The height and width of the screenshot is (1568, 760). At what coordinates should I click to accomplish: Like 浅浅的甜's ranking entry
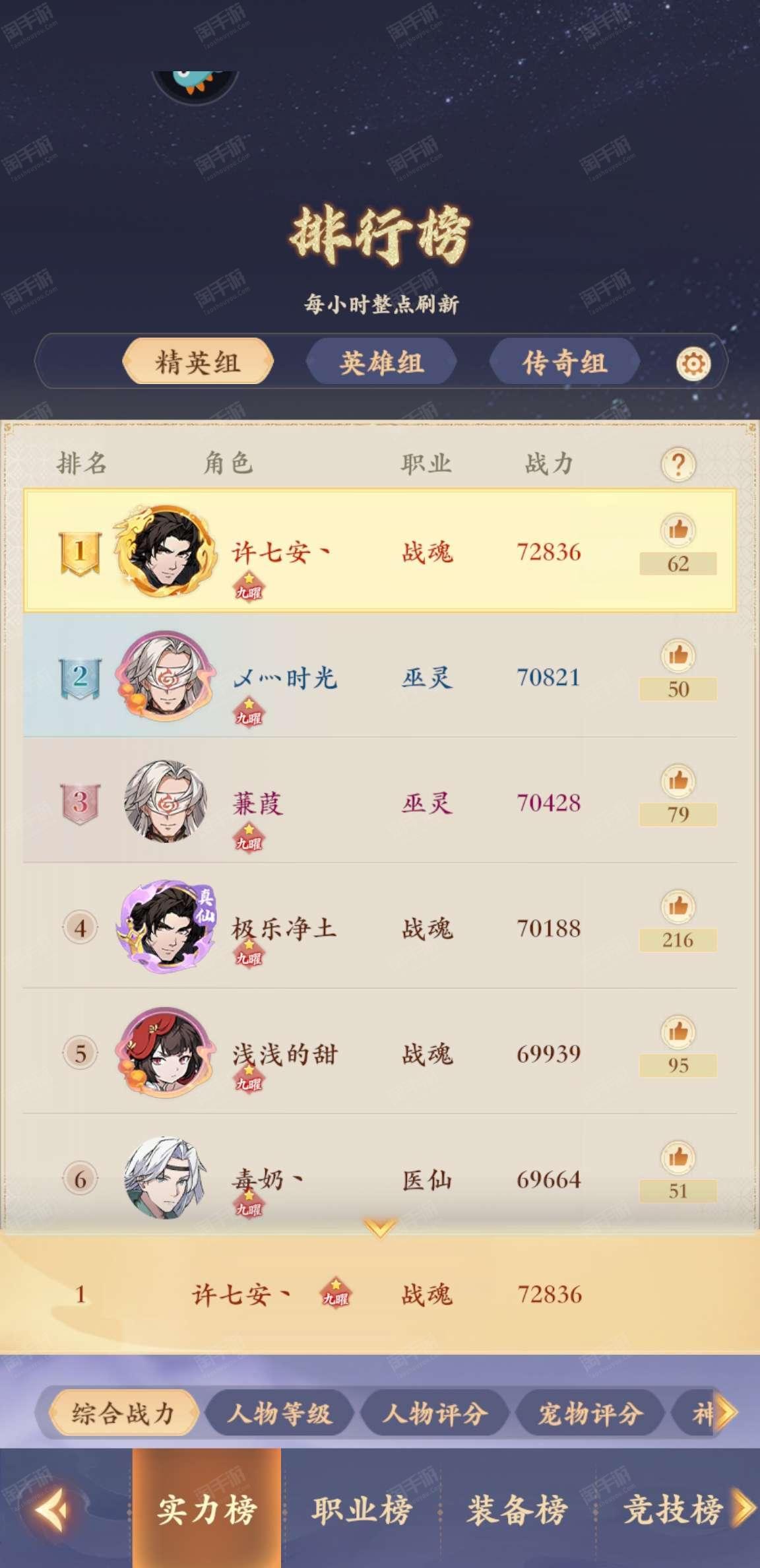(678, 1031)
